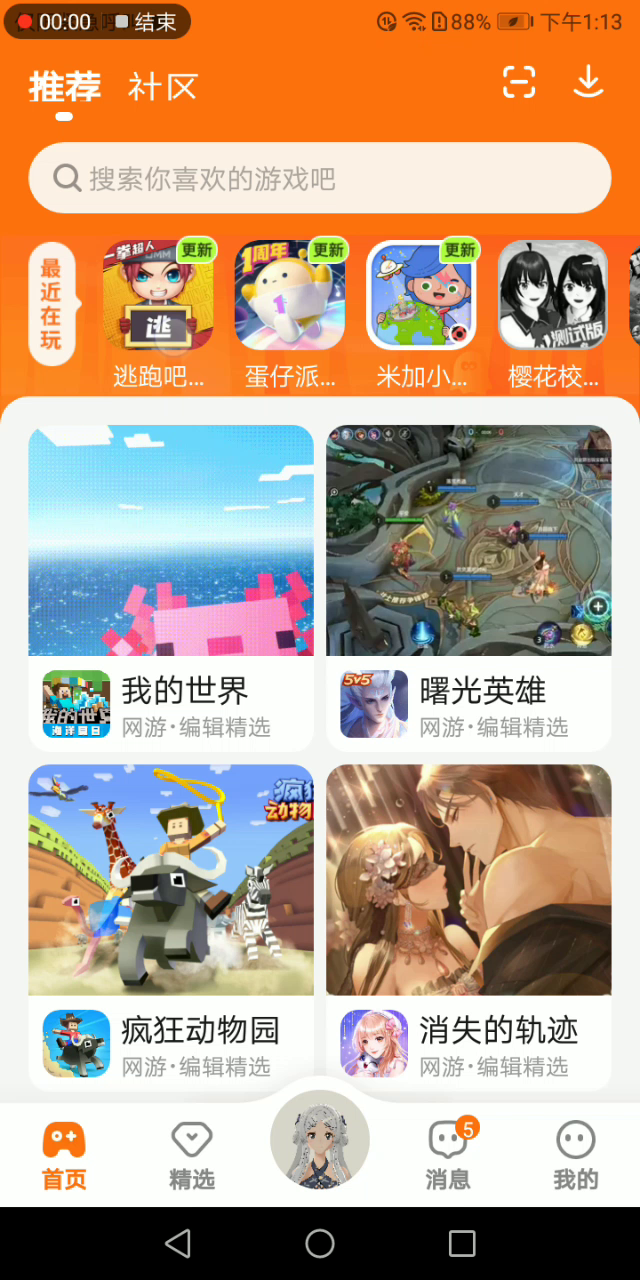Go to the 首页 tab
The image size is (640, 1280).
(x=64, y=1156)
